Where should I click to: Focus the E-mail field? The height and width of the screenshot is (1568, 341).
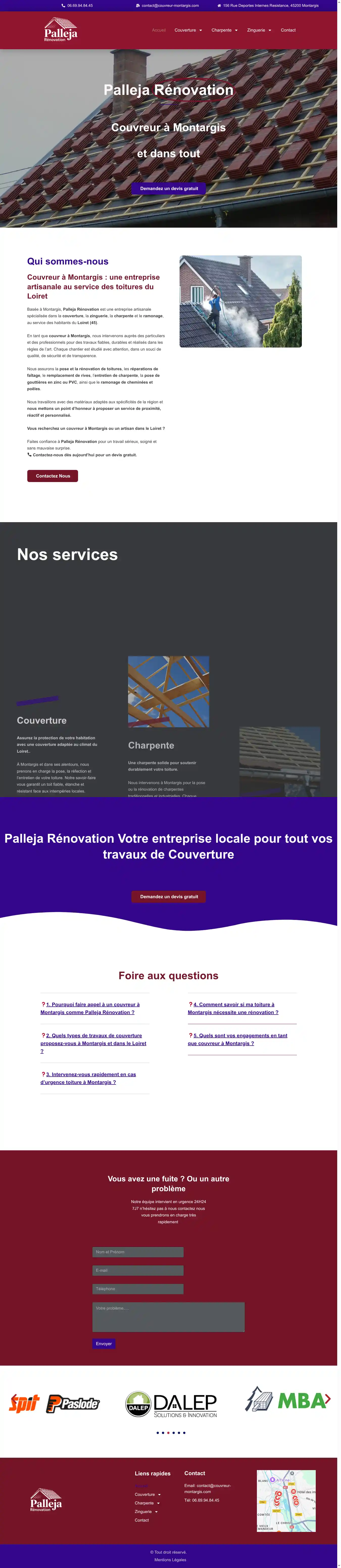(138, 1270)
